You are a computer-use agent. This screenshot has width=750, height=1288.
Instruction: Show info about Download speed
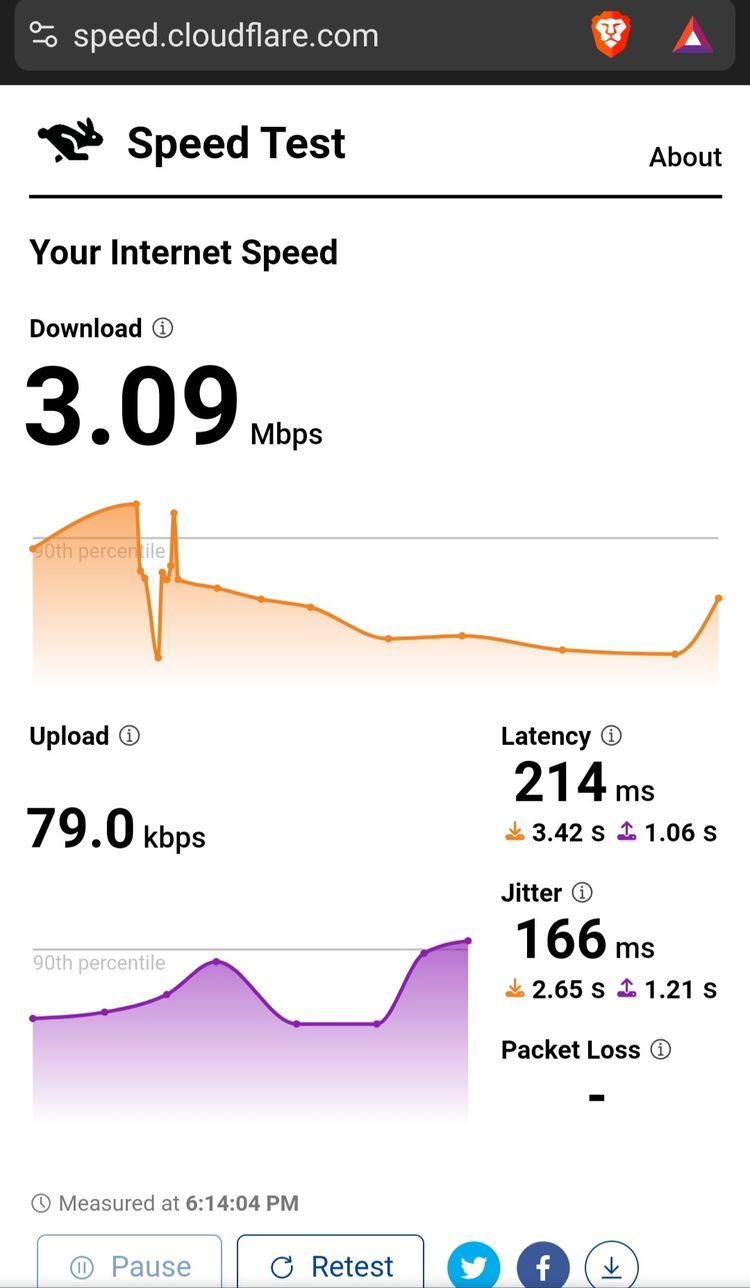tap(162, 328)
